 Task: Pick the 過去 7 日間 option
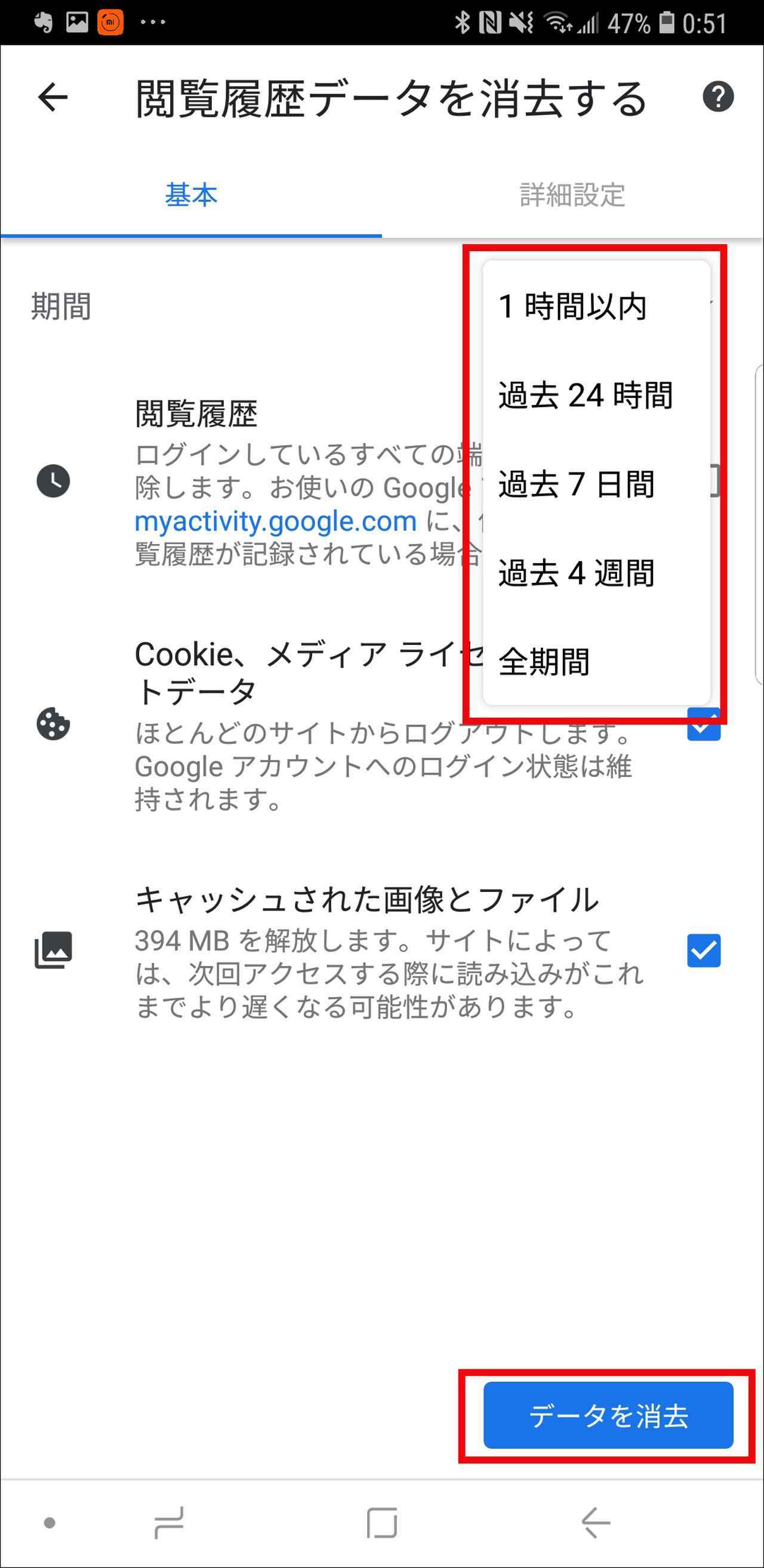[576, 484]
